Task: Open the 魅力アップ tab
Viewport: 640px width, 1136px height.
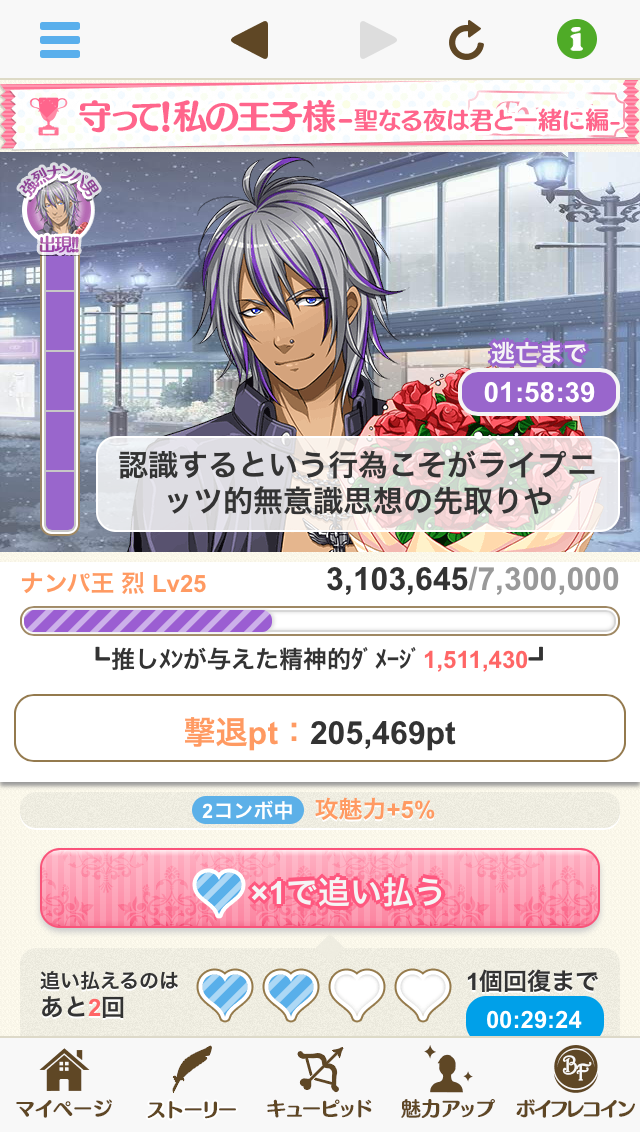Action: click(x=447, y=1084)
